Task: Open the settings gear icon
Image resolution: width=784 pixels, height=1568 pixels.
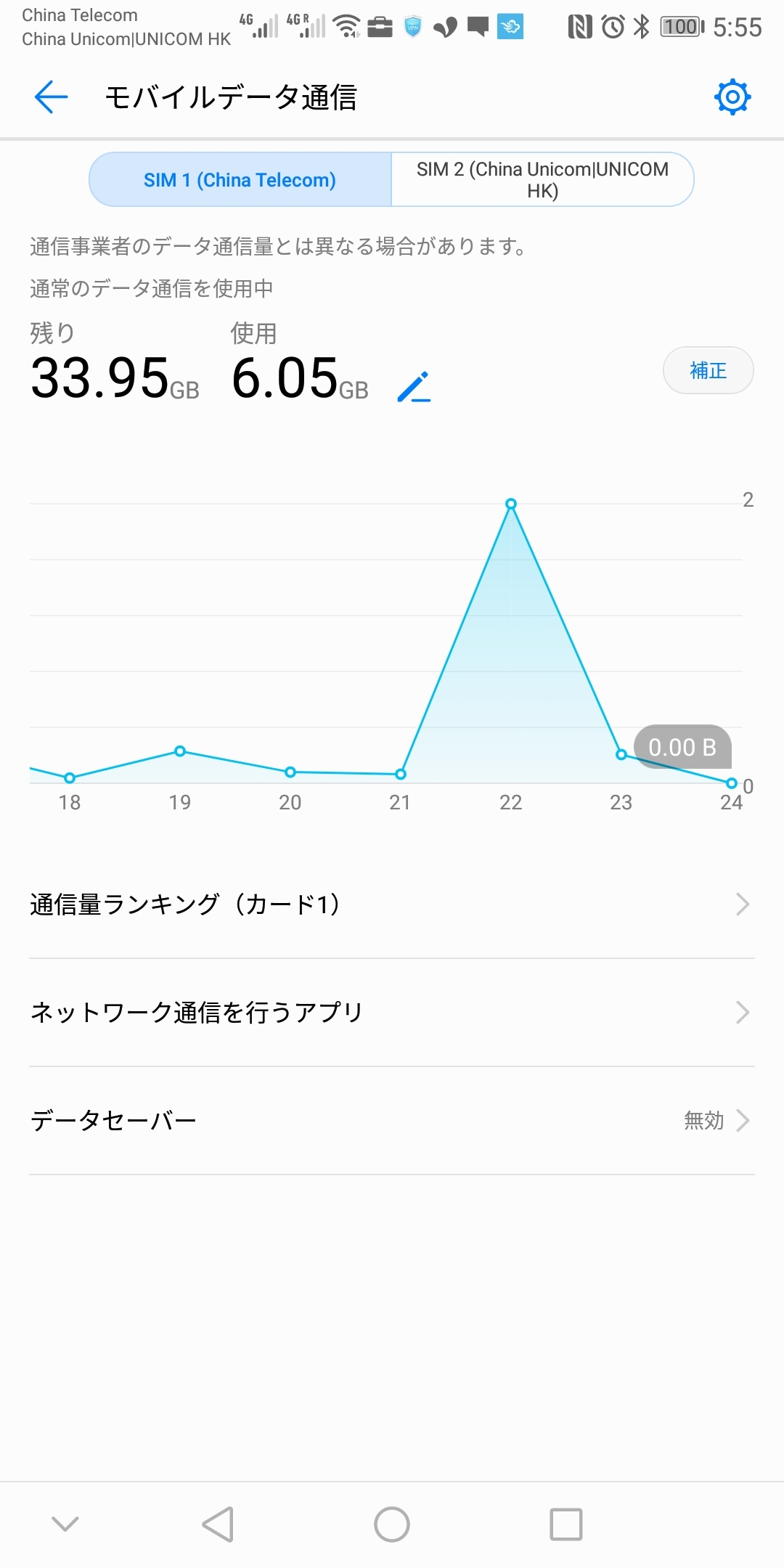Action: pyautogui.click(x=732, y=97)
